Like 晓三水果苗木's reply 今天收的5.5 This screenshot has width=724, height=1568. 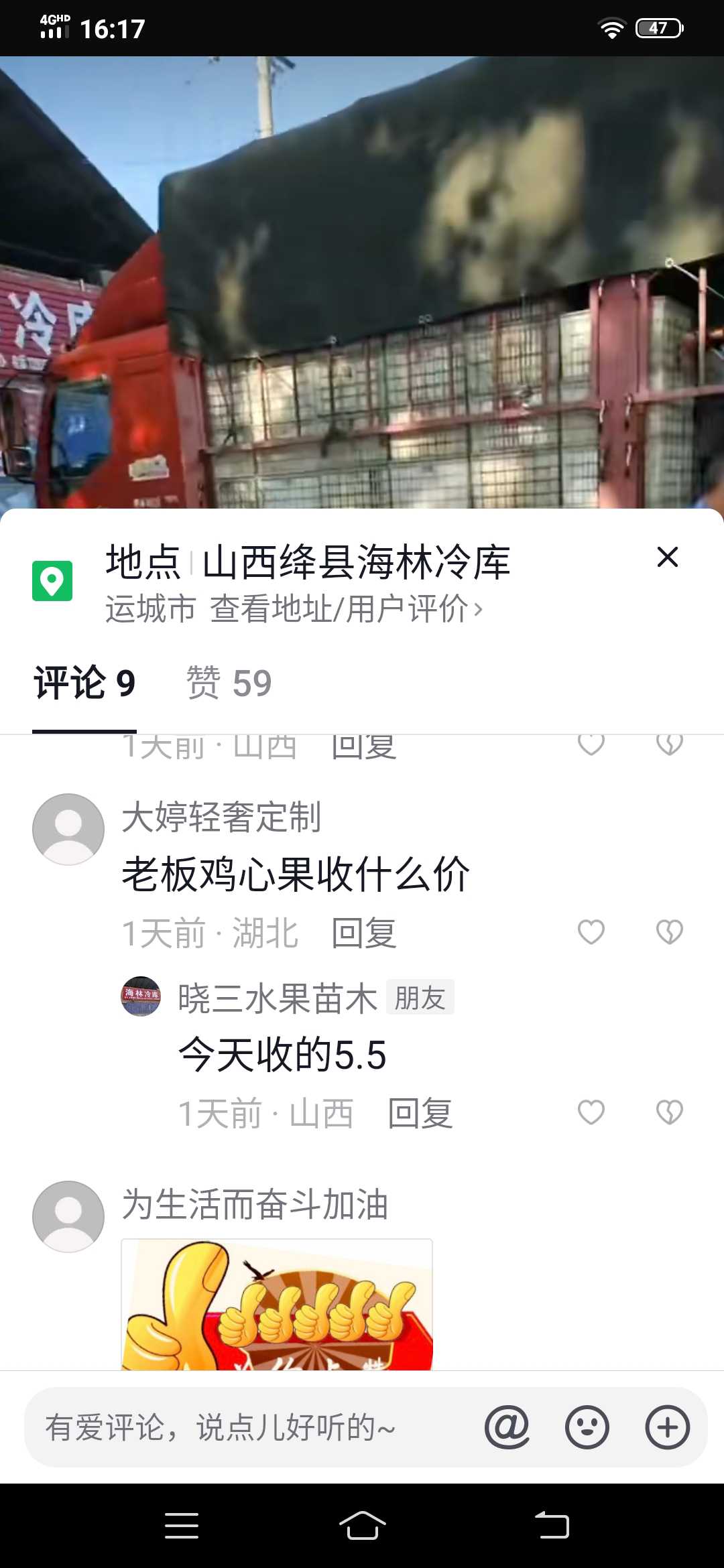coord(591,1113)
